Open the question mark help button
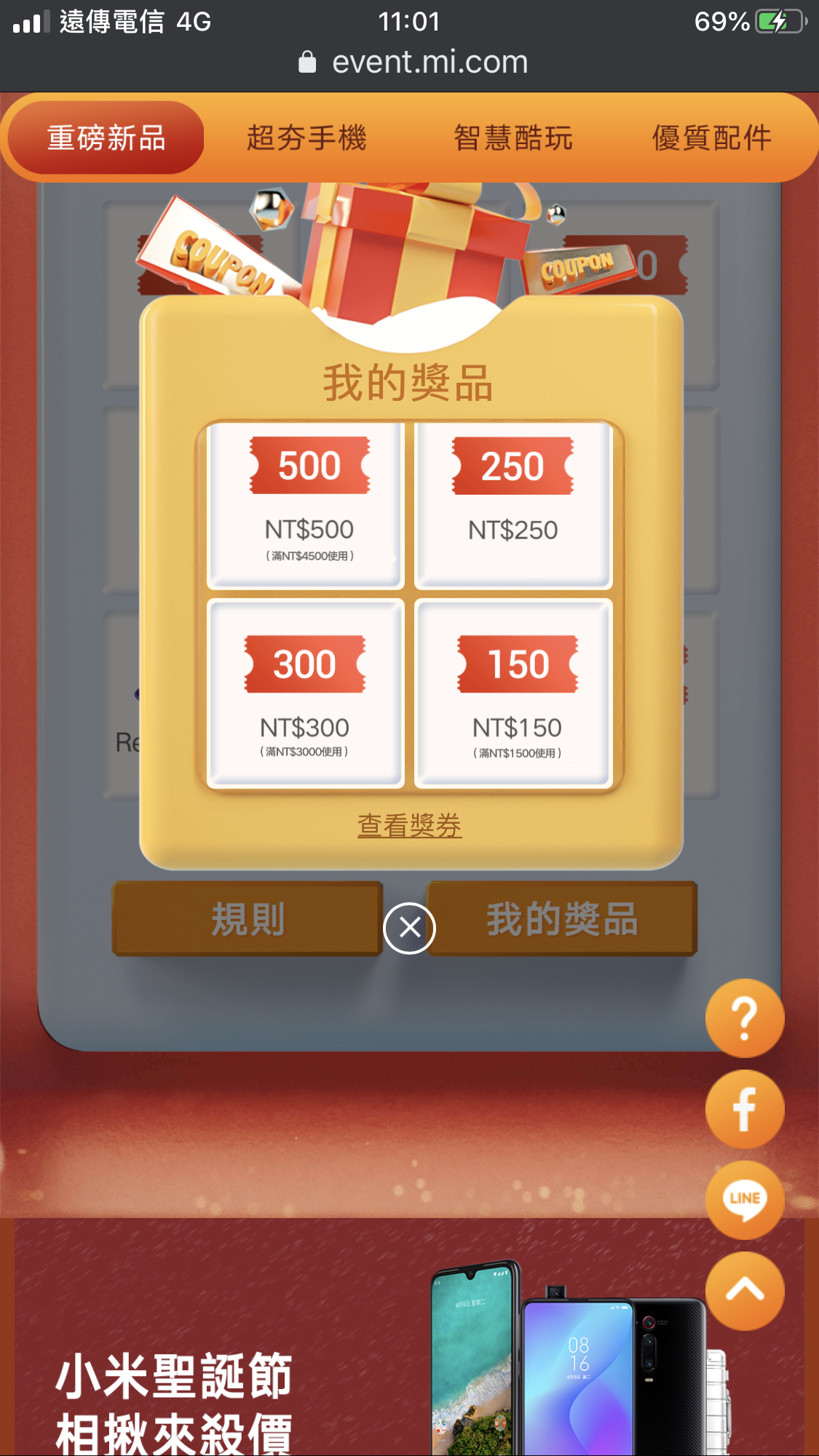Image resolution: width=819 pixels, height=1456 pixels. [x=744, y=1018]
